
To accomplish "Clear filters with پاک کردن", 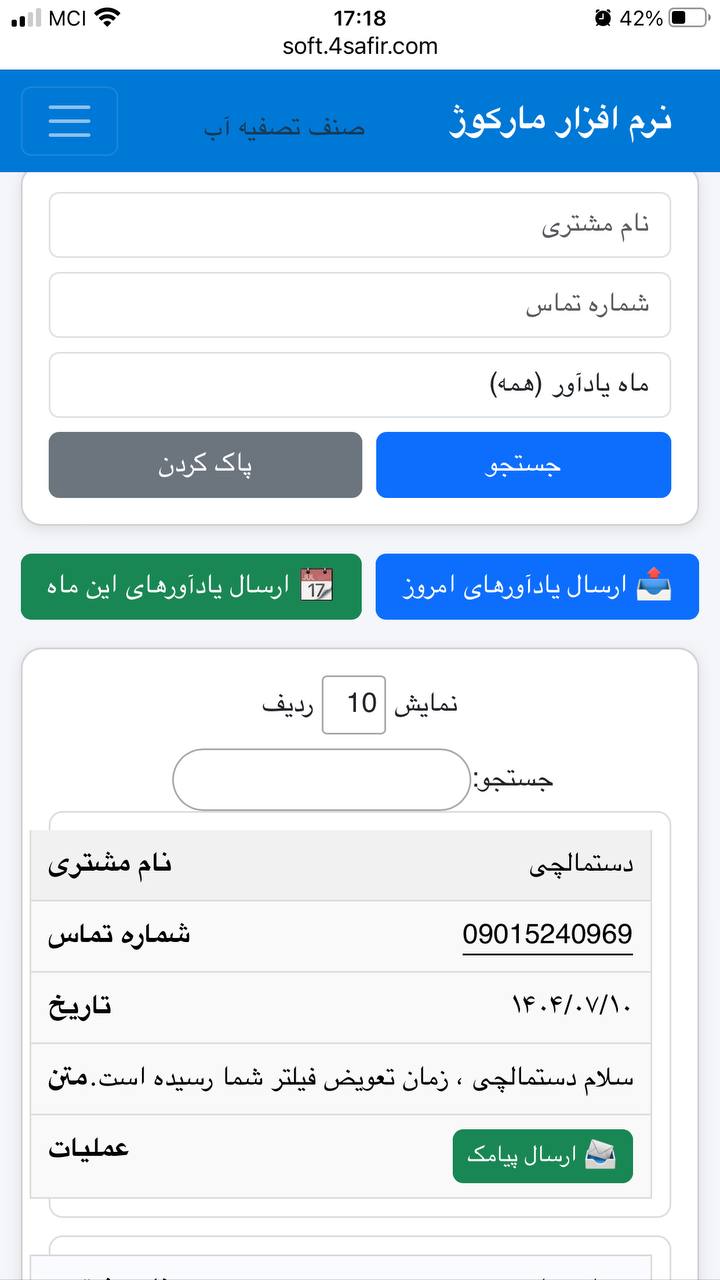I will (205, 465).
